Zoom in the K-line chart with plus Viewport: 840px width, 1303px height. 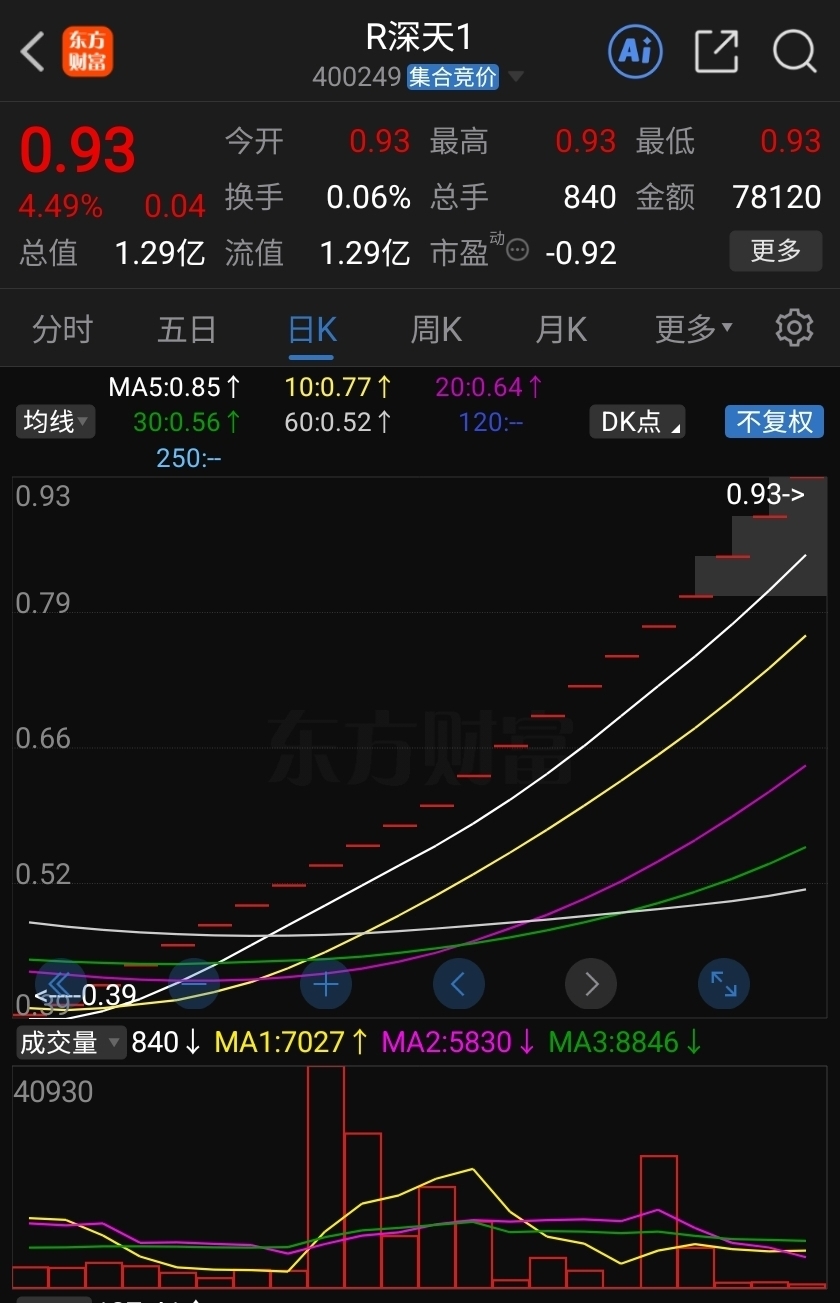pos(326,984)
